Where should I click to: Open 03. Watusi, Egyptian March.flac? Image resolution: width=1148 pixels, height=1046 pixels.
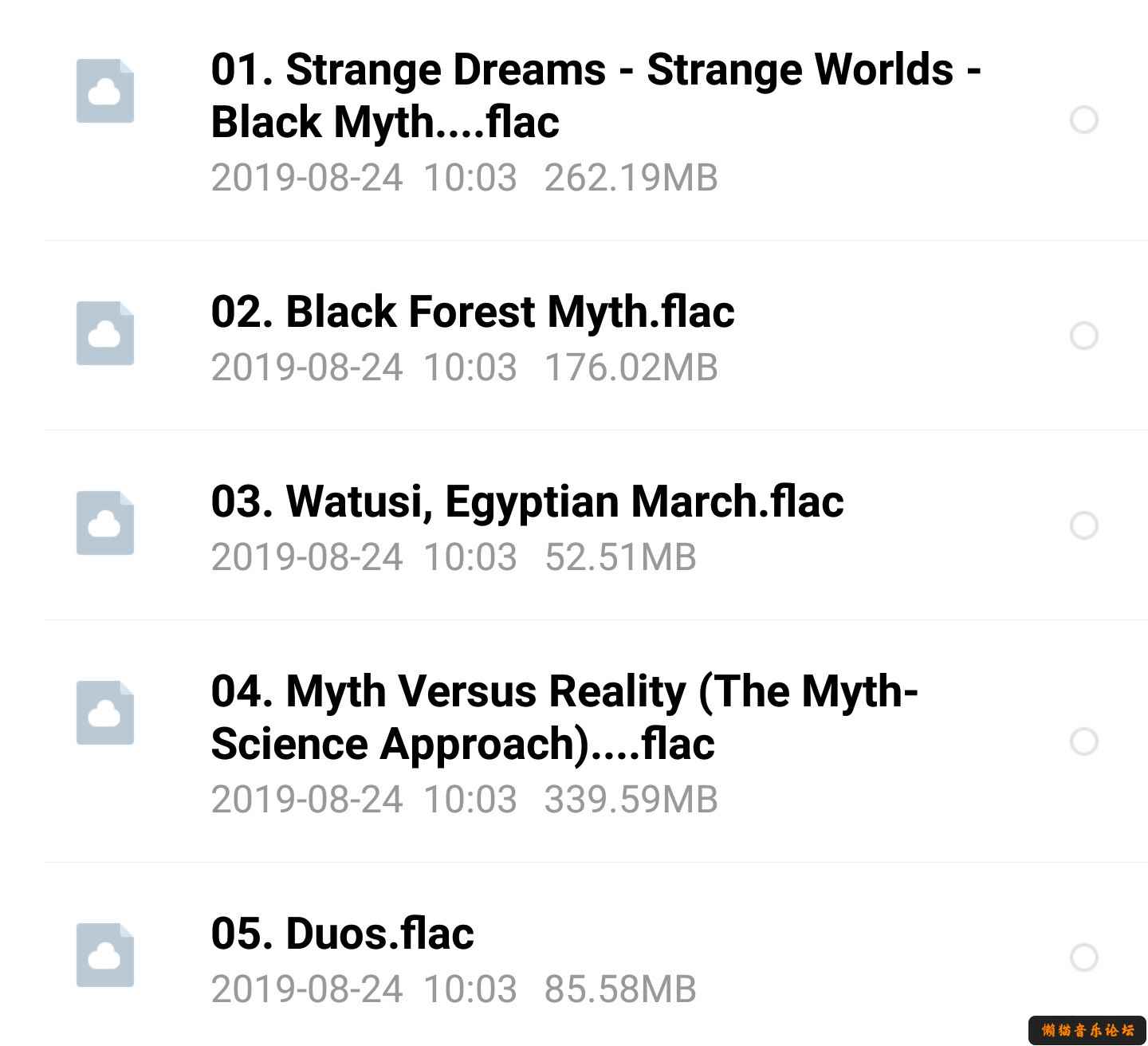pyautogui.click(x=526, y=501)
